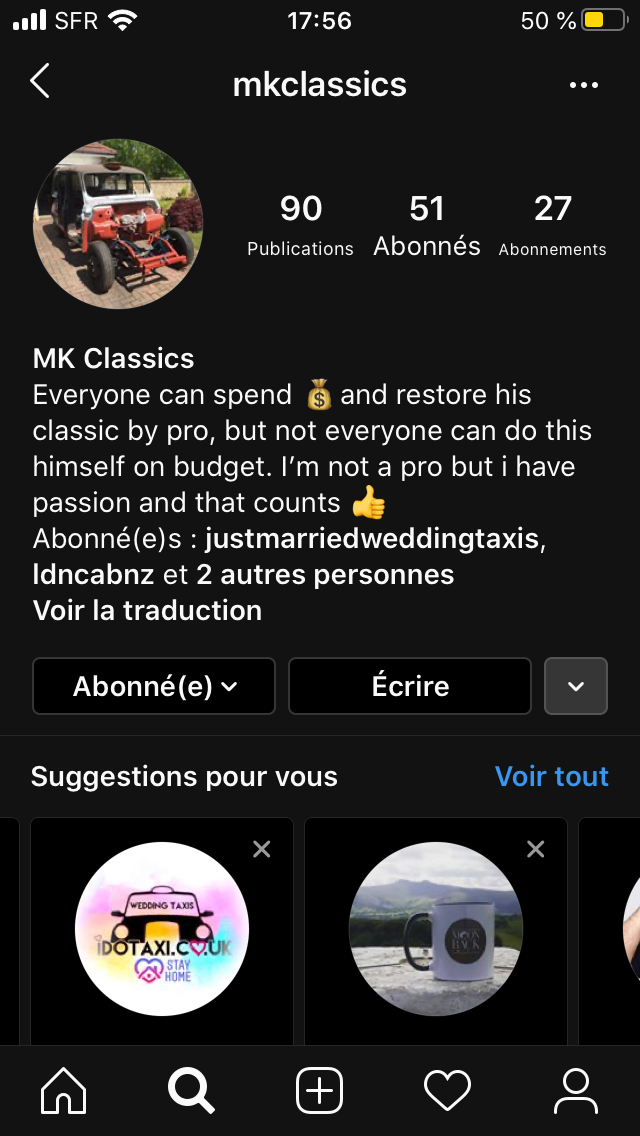Go to the Home feed tab

[64, 1090]
